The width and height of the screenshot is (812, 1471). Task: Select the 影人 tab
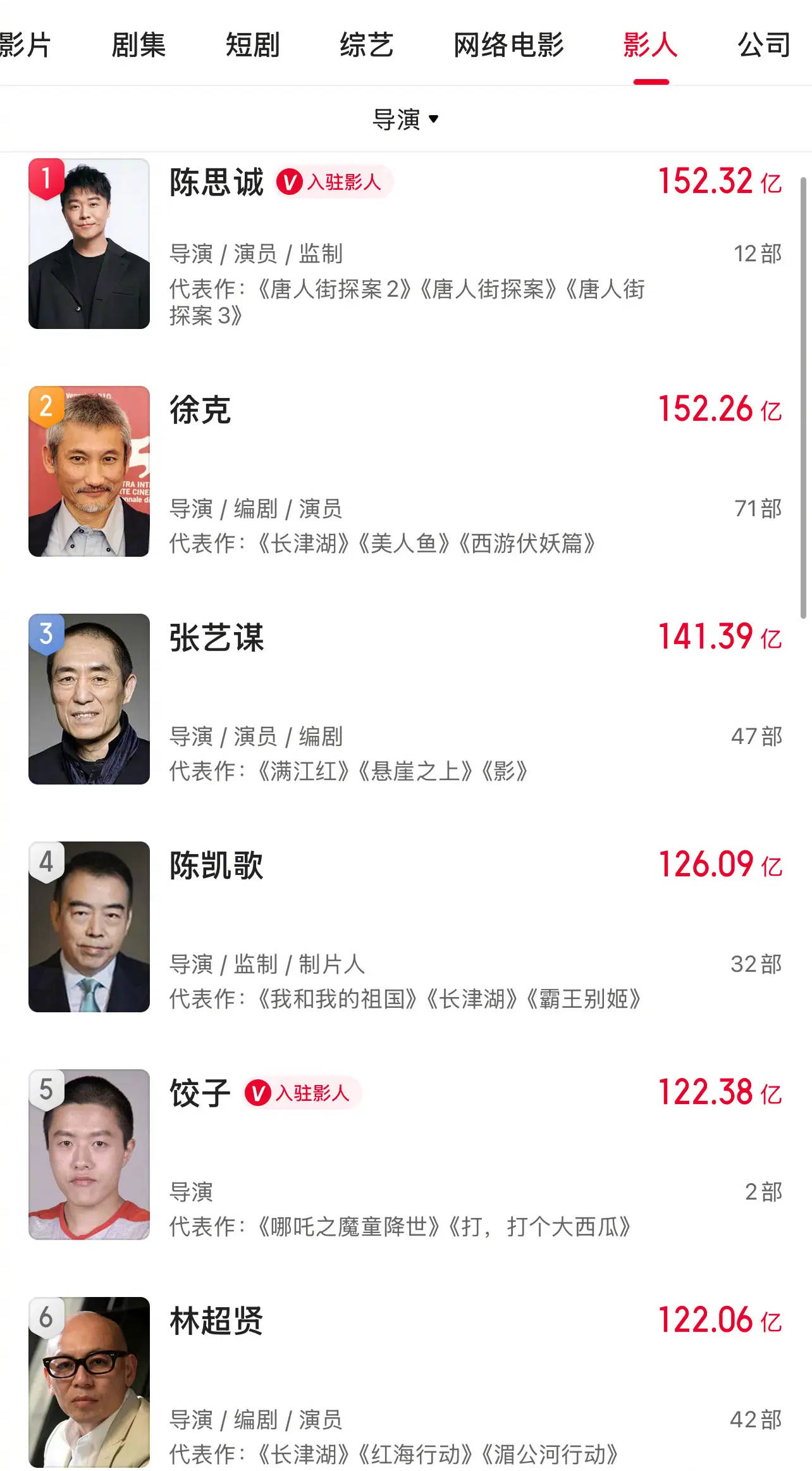[x=650, y=45]
